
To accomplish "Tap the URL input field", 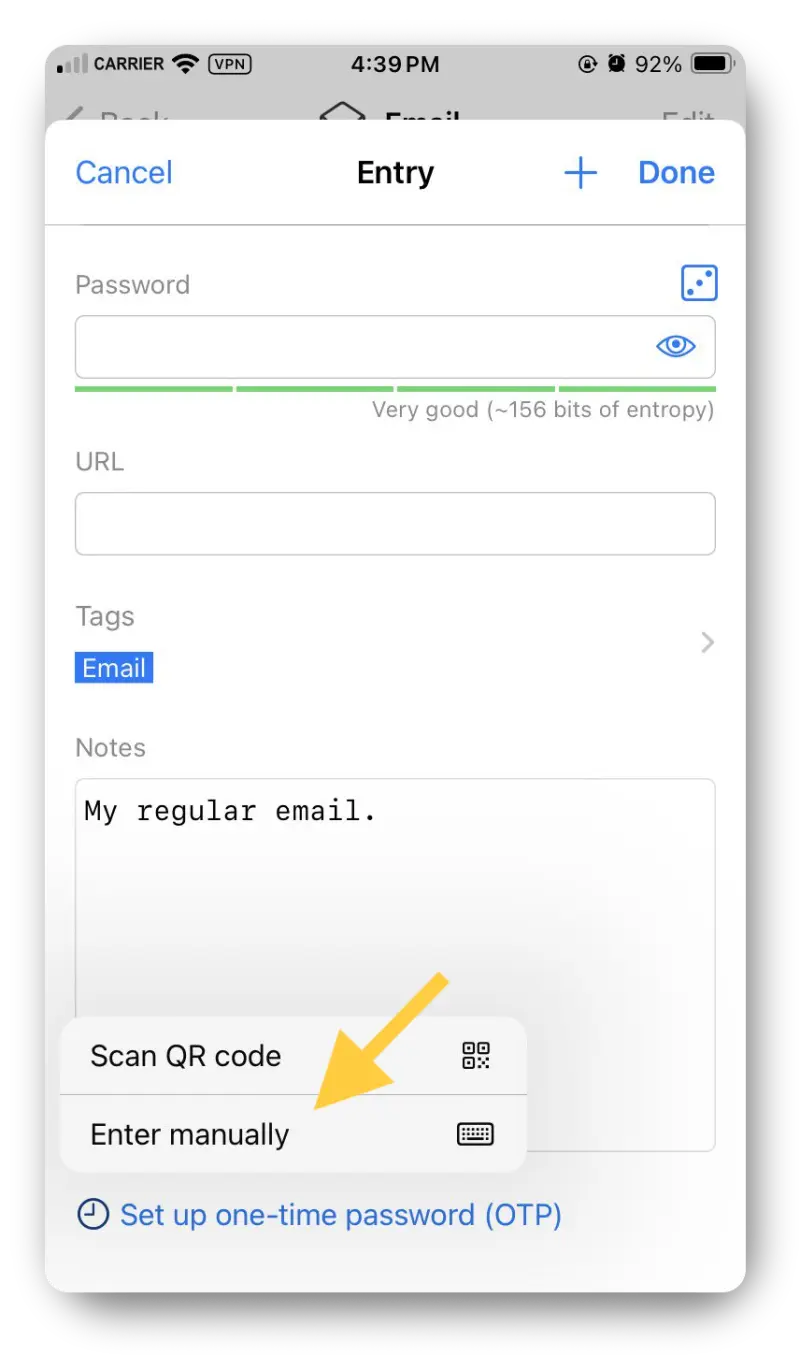I will (x=395, y=523).
